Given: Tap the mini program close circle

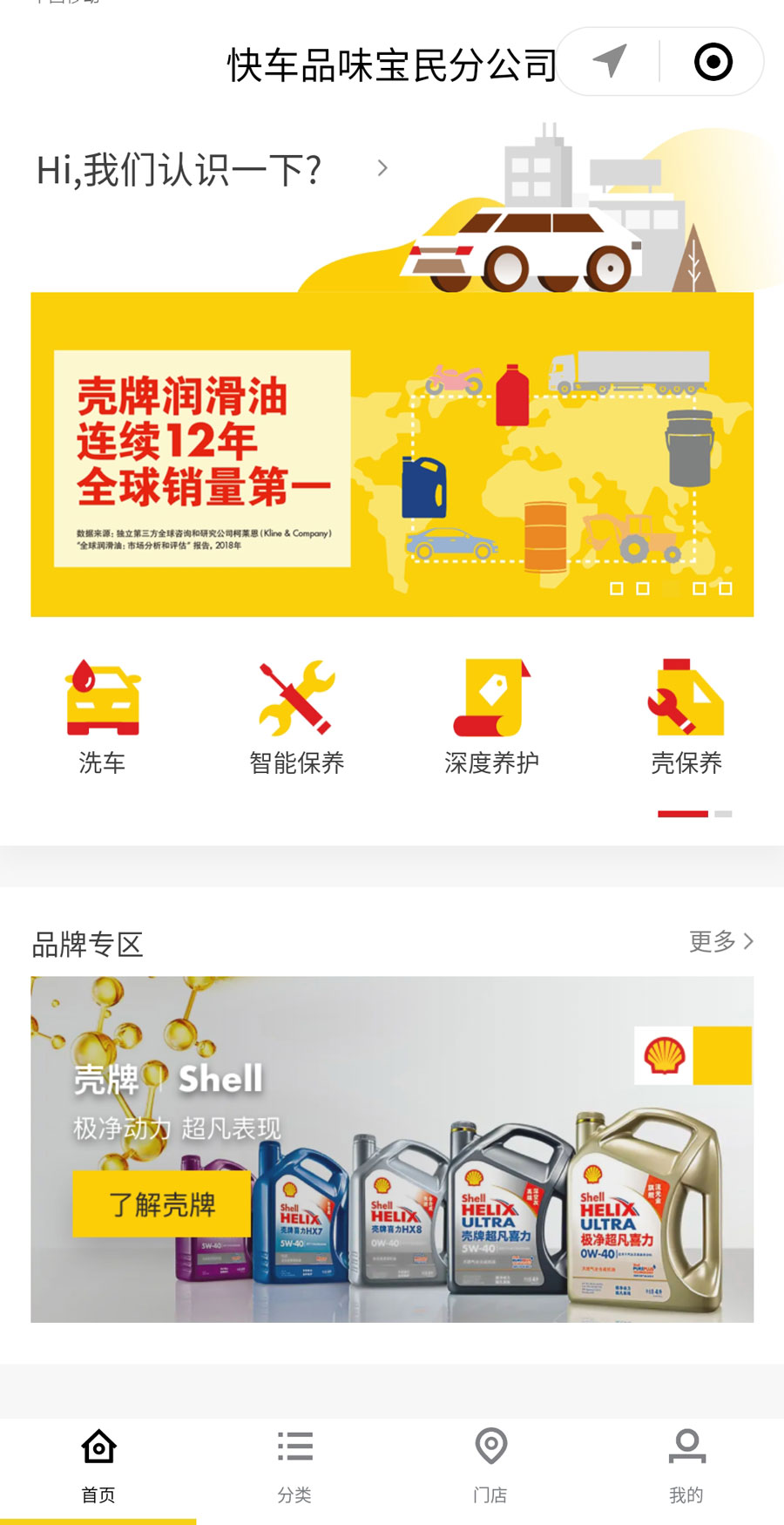Looking at the screenshot, I should (713, 62).
